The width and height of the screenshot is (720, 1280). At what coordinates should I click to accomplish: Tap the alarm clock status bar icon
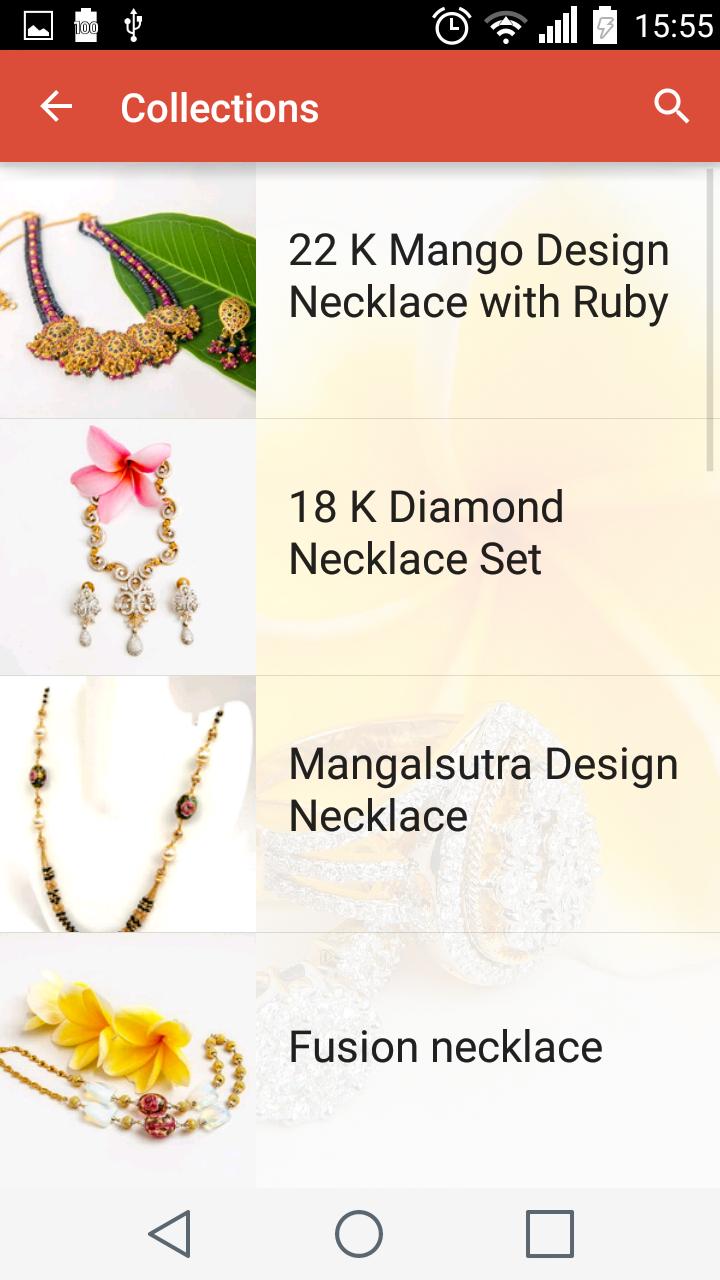point(452,28)
